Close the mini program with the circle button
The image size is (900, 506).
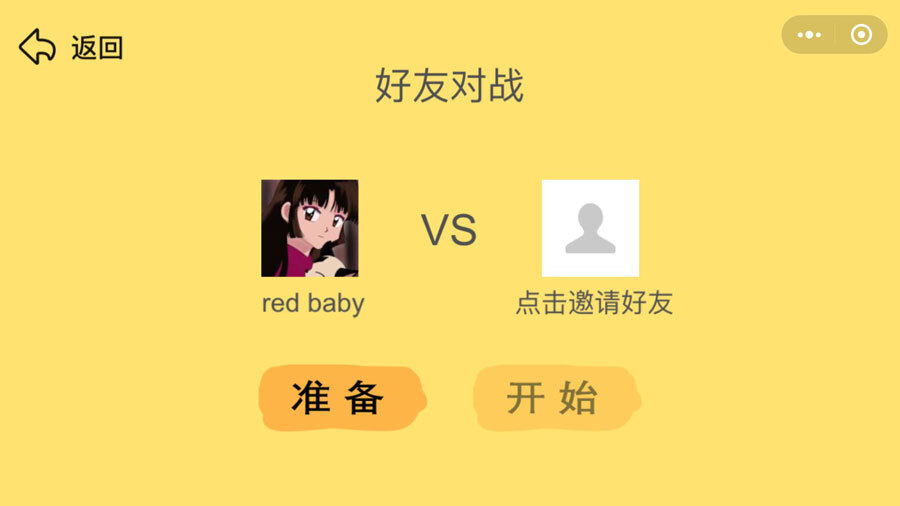click(861, 35)
